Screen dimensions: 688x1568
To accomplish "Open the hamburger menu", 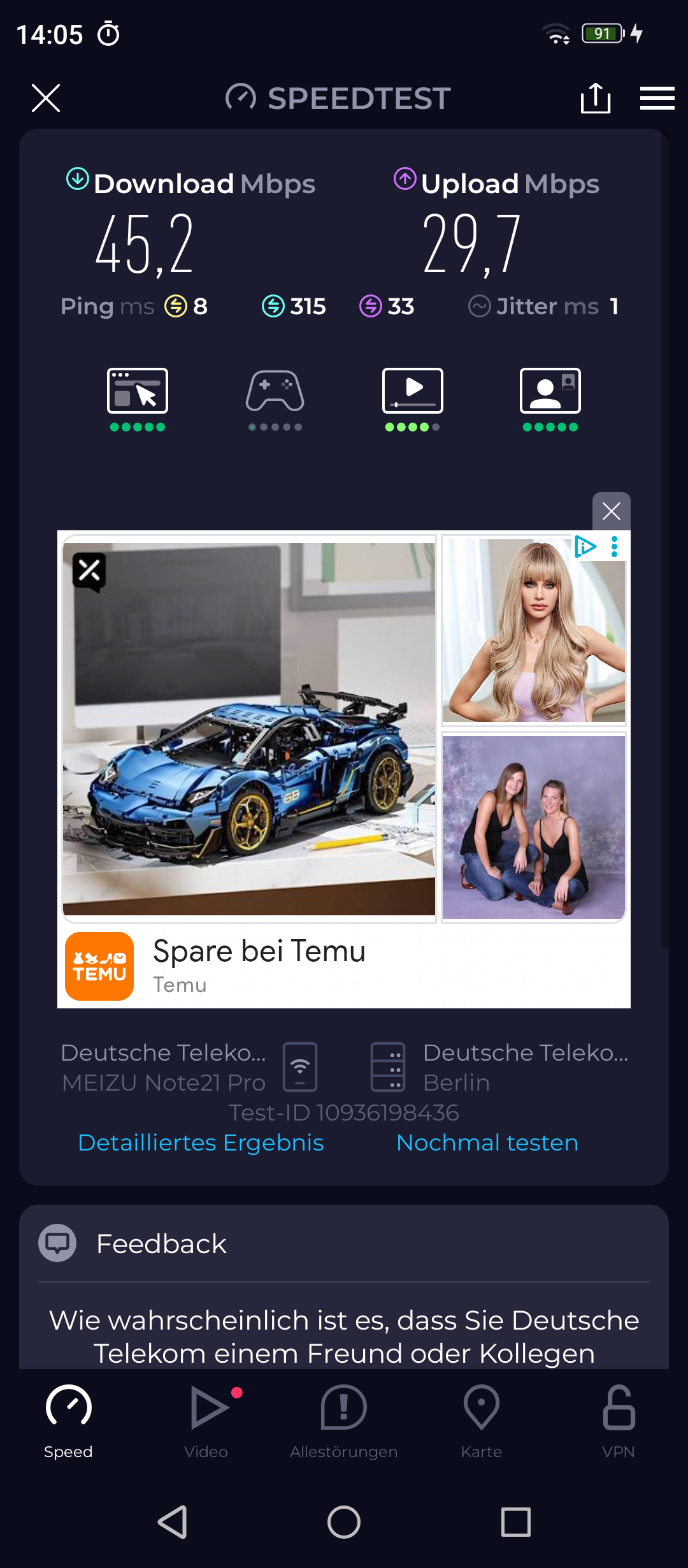I will click(x=657, y=98).
